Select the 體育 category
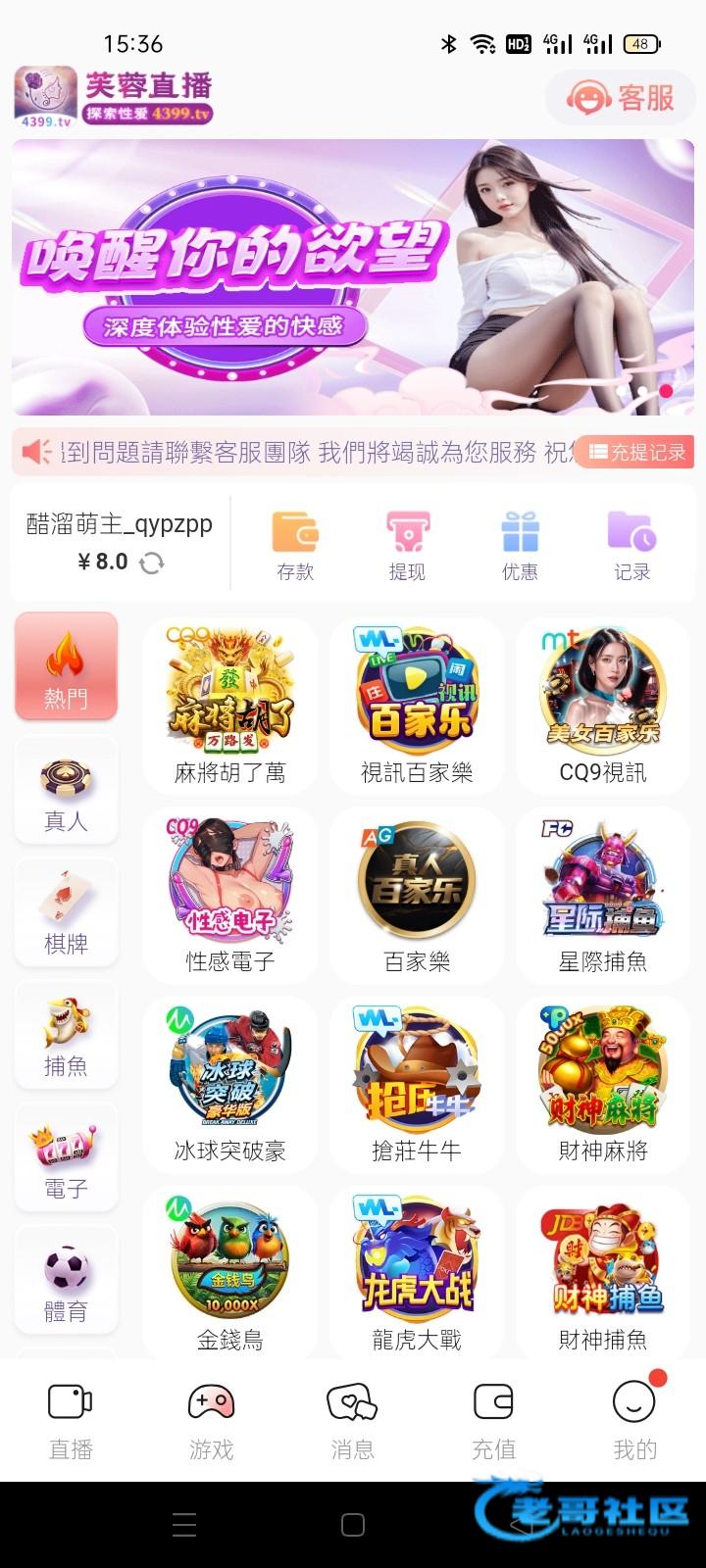The image size is (706, 1568). pyautogui.click(x=66, y=1282)
